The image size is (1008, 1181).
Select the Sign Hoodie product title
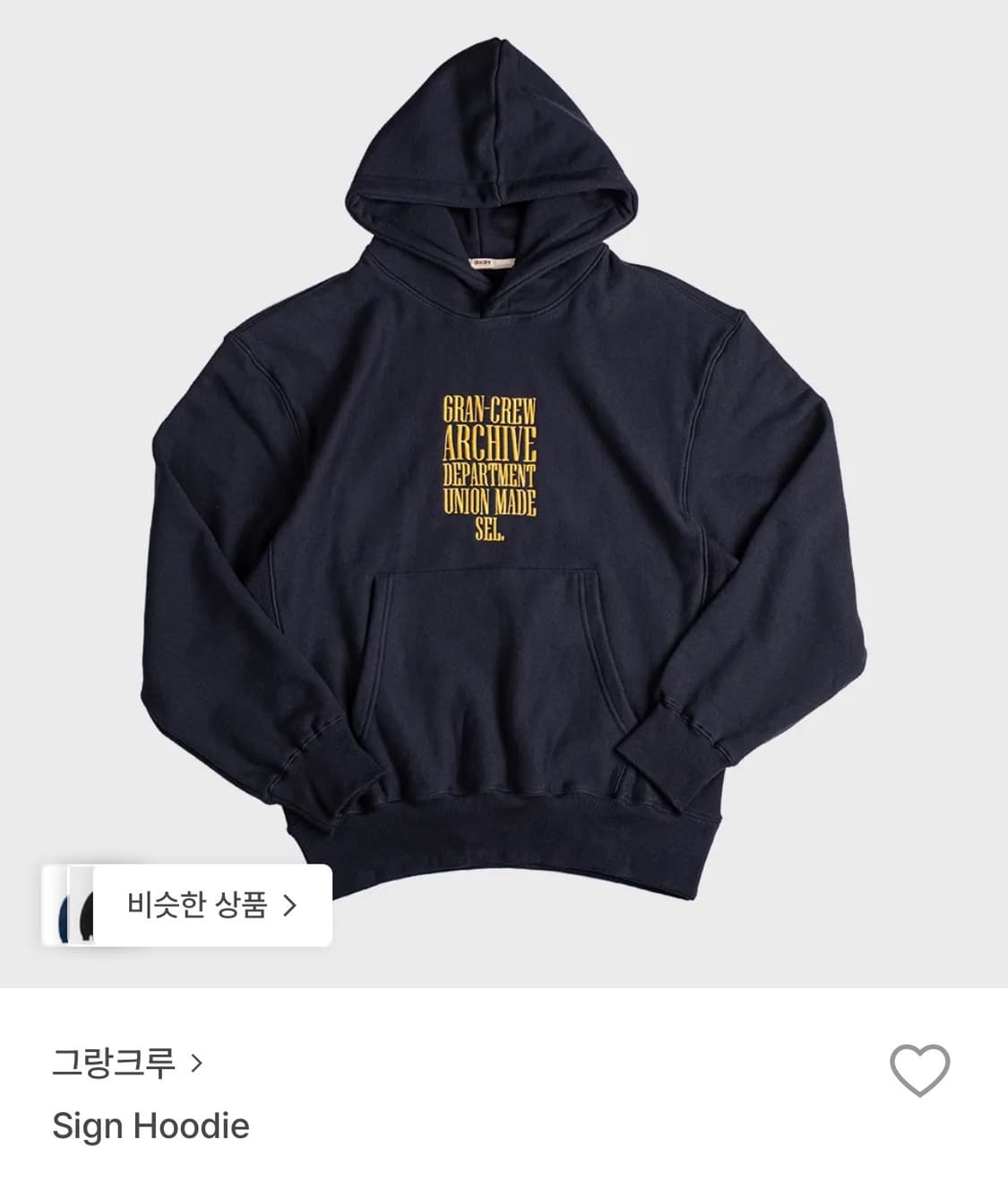point(150,1126)
